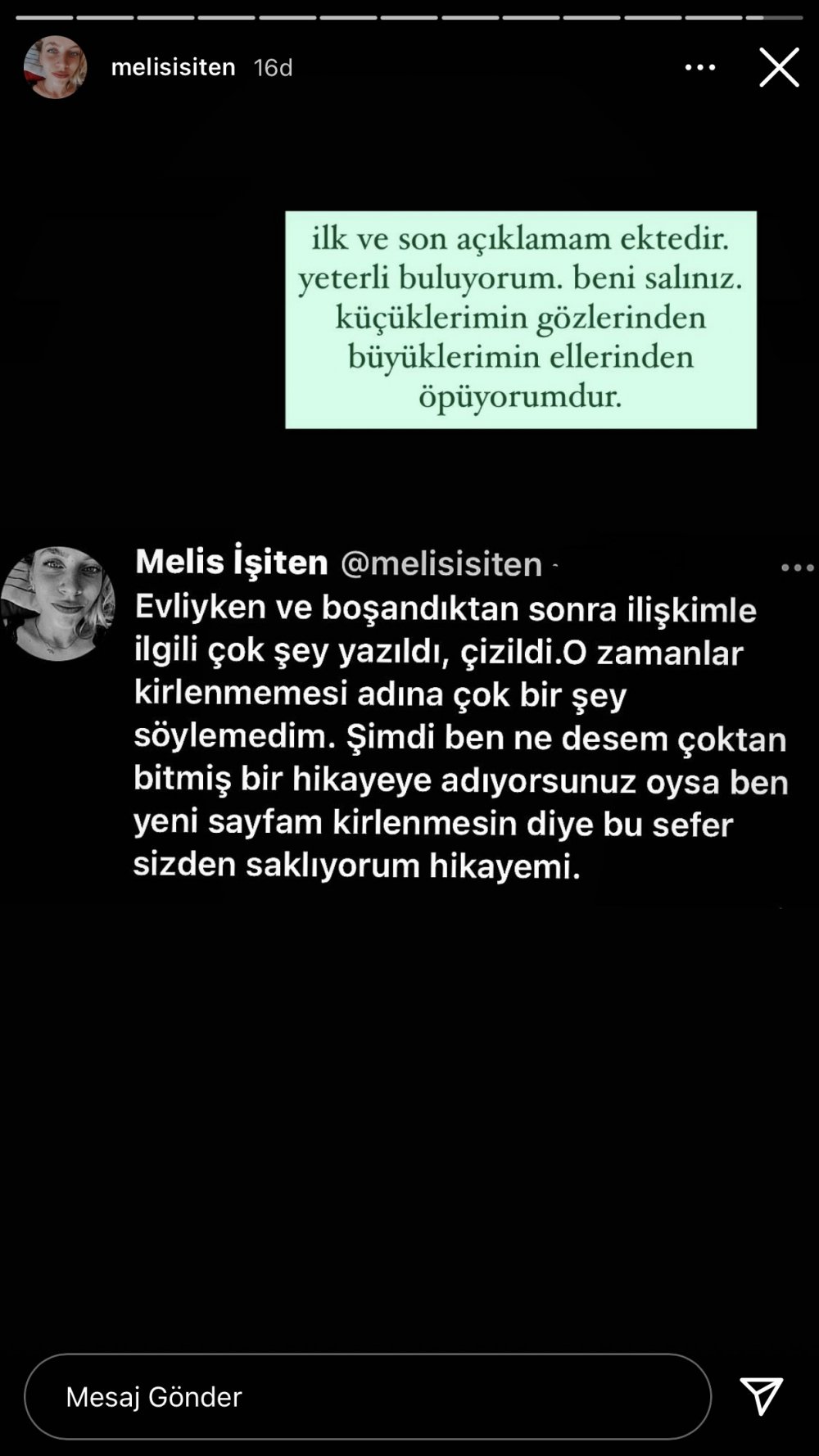Image resolution: width=819 pixels, height=1456 pixels.
Task: Open the story options menu
Action: 700,67
